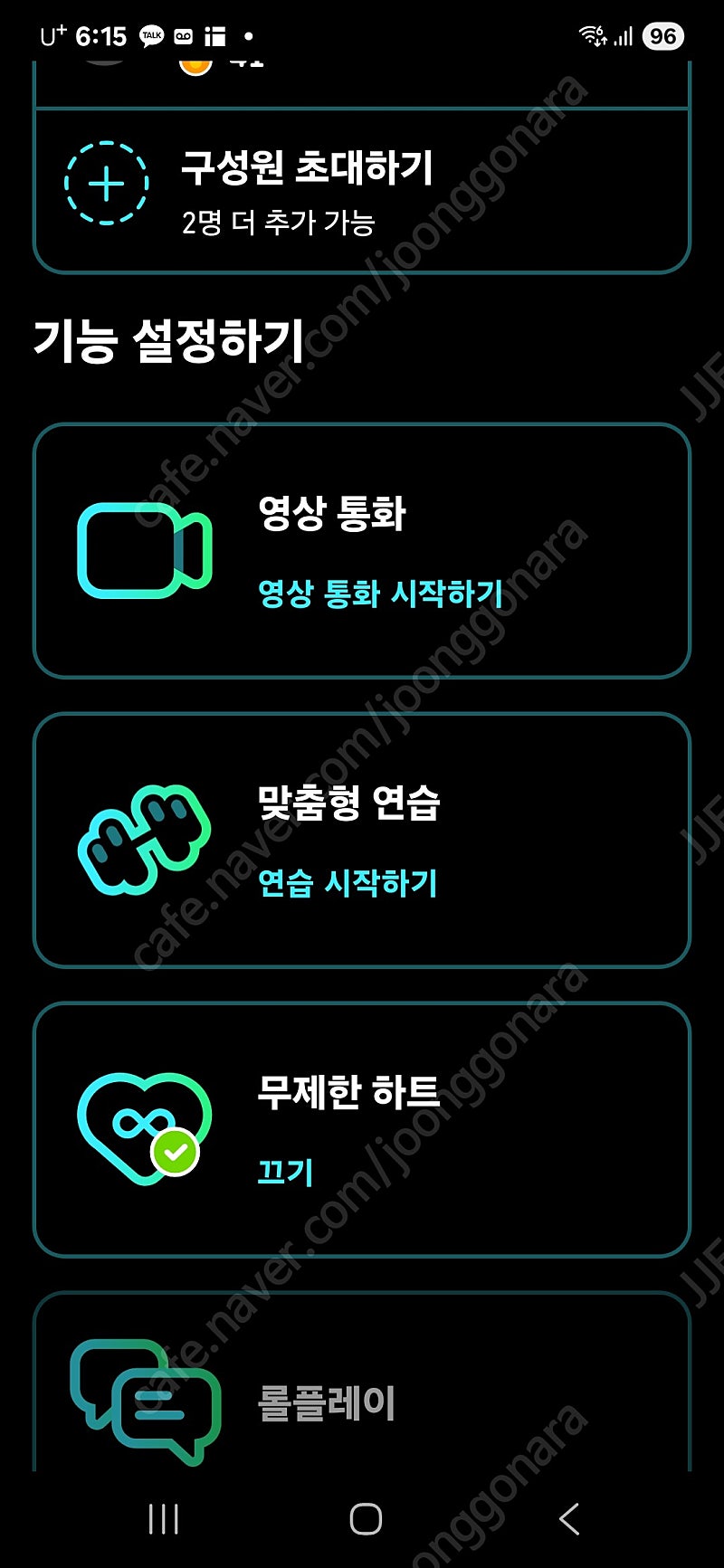This screenshot has height=1568, width=724.
Task: Go back using the system back button
Action: click(569, 1519)
